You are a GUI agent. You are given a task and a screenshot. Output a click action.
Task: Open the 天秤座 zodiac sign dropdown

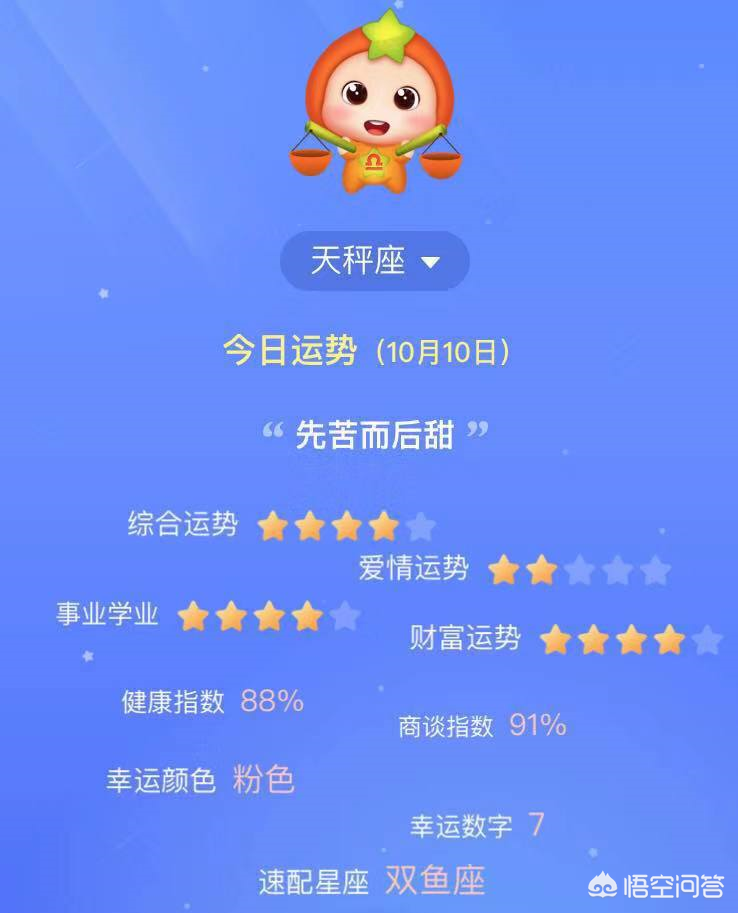374,262
